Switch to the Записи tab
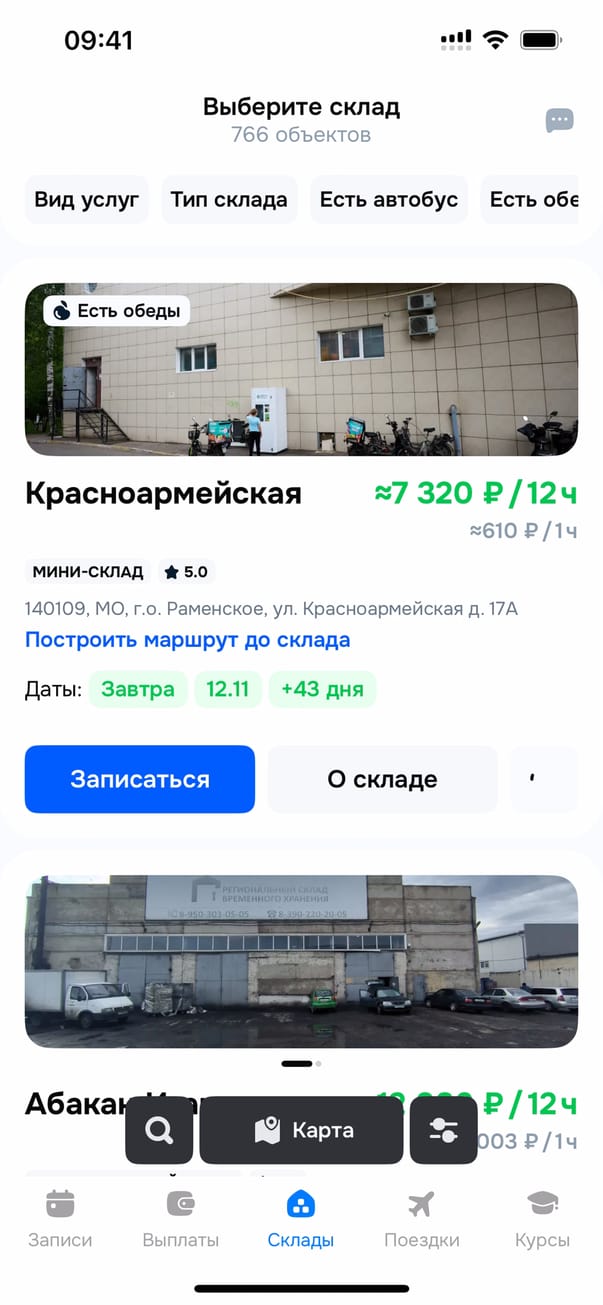The width and height of the screenshot is (603, 1305). pos(60,1219)
